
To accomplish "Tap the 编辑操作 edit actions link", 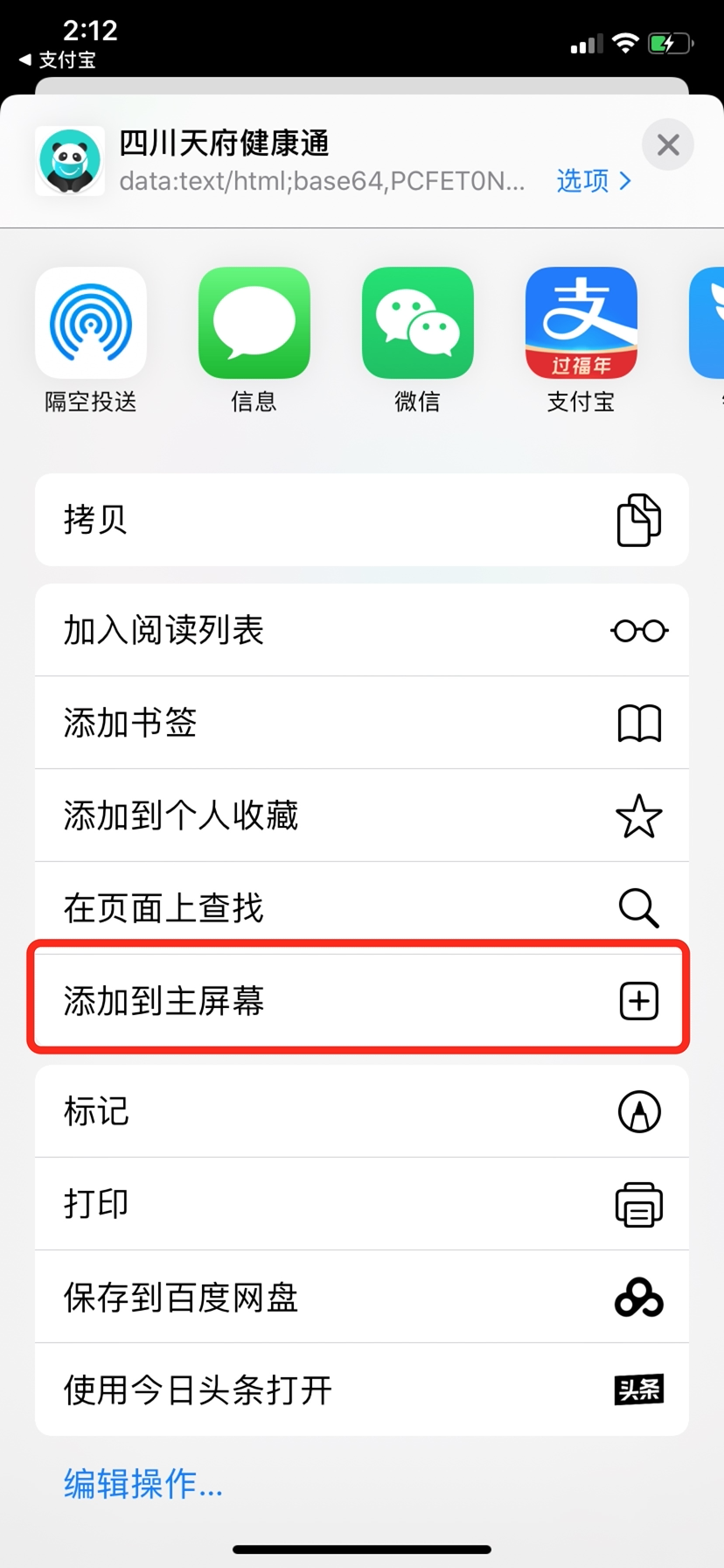I will click(142, 1483).
